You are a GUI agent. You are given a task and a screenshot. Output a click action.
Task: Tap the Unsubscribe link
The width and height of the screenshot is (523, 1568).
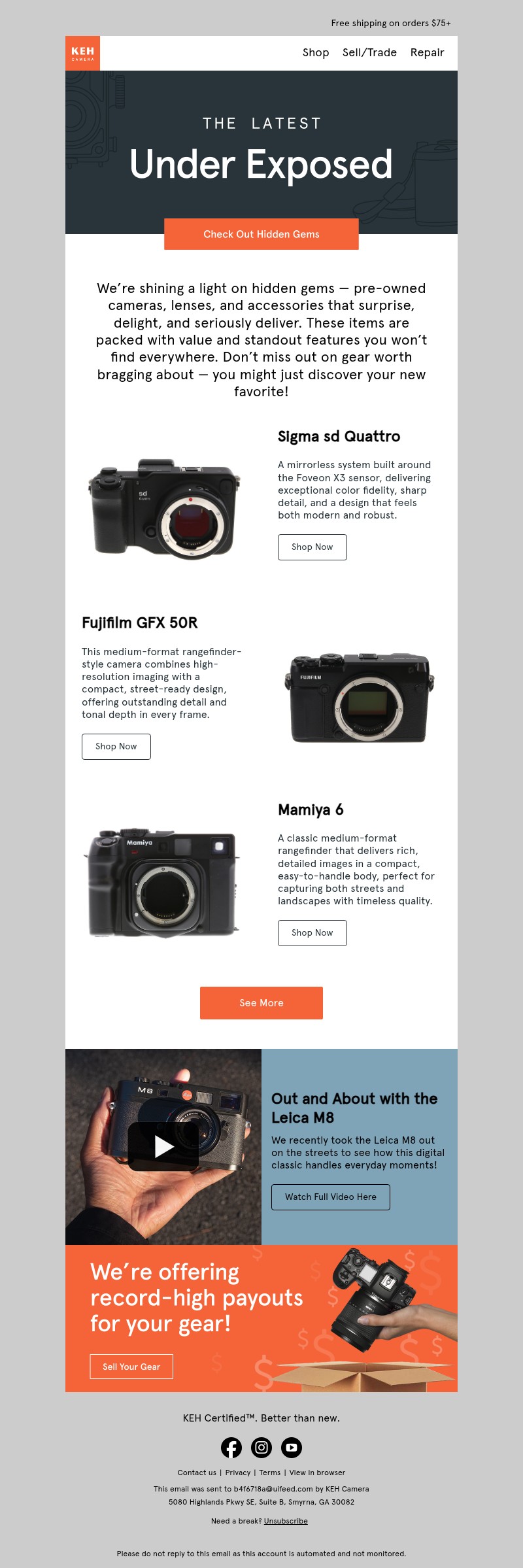pos(286,1521)
